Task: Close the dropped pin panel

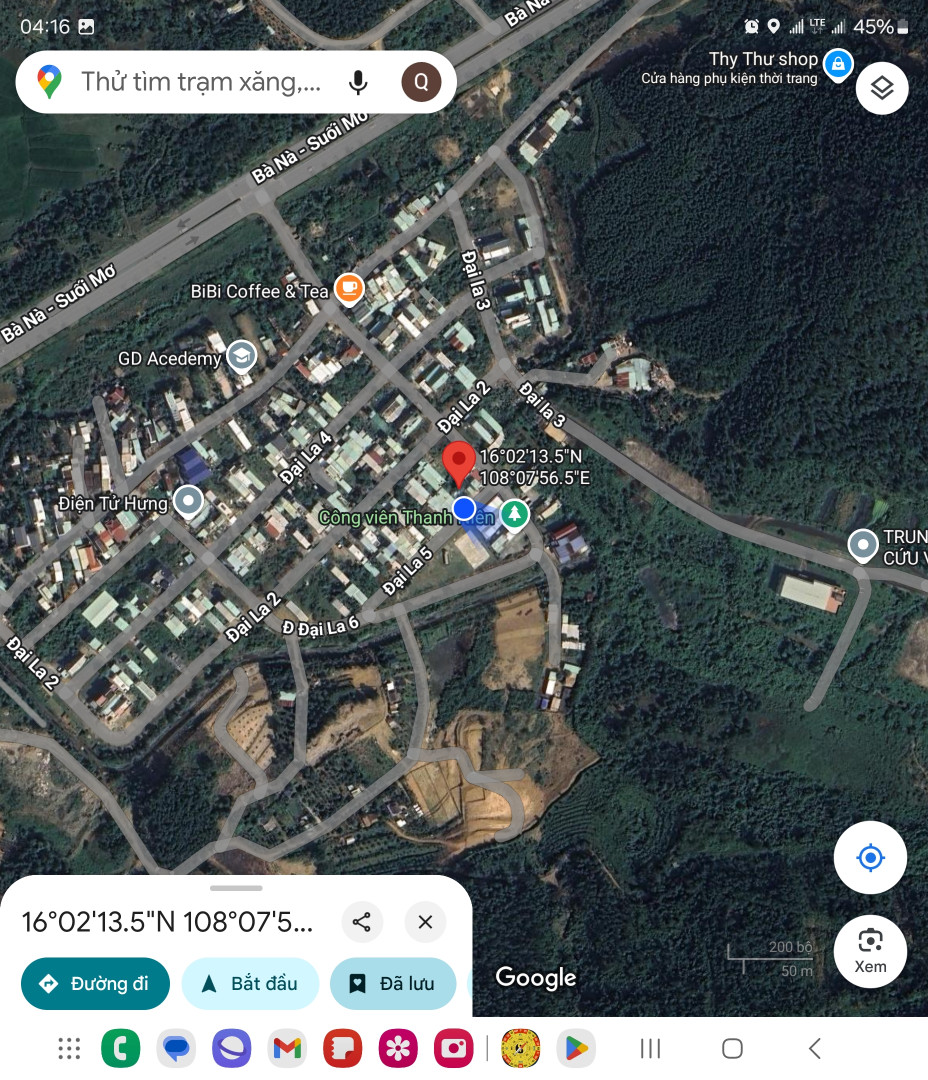Action: pyautogui.click(x=425, y=922)
